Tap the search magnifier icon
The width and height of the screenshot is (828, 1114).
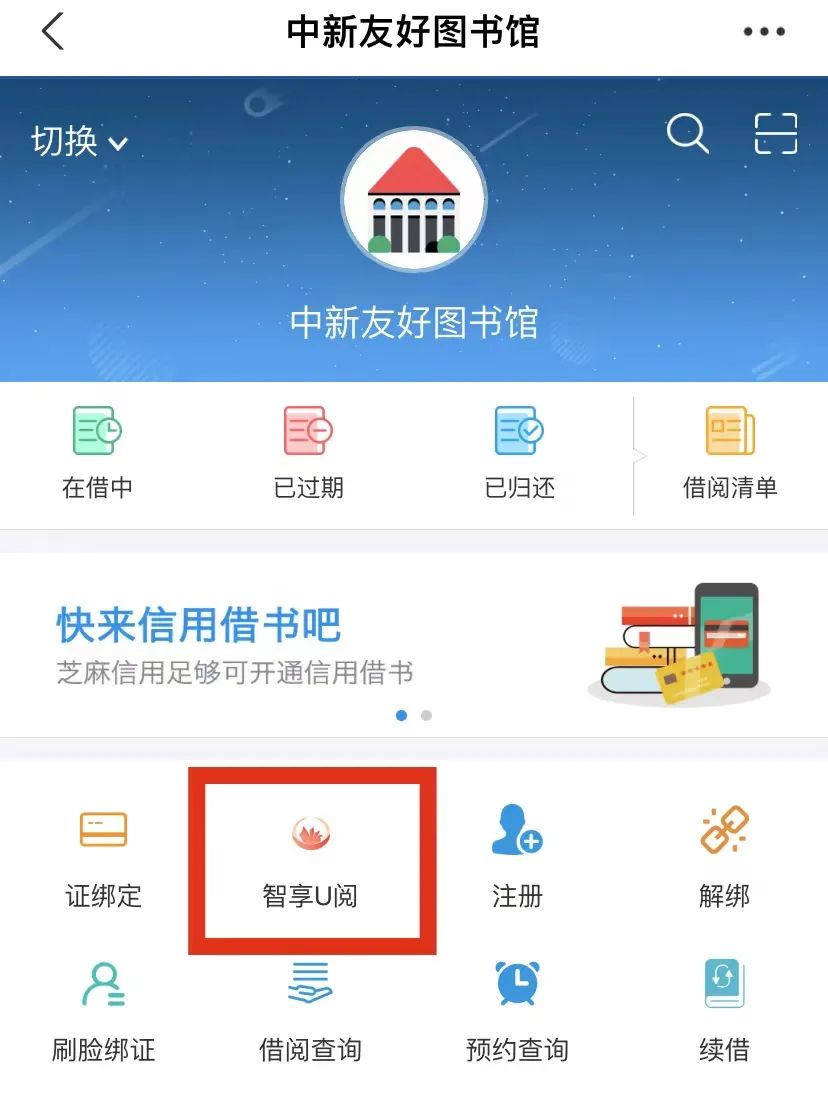(x=687, y=133)
